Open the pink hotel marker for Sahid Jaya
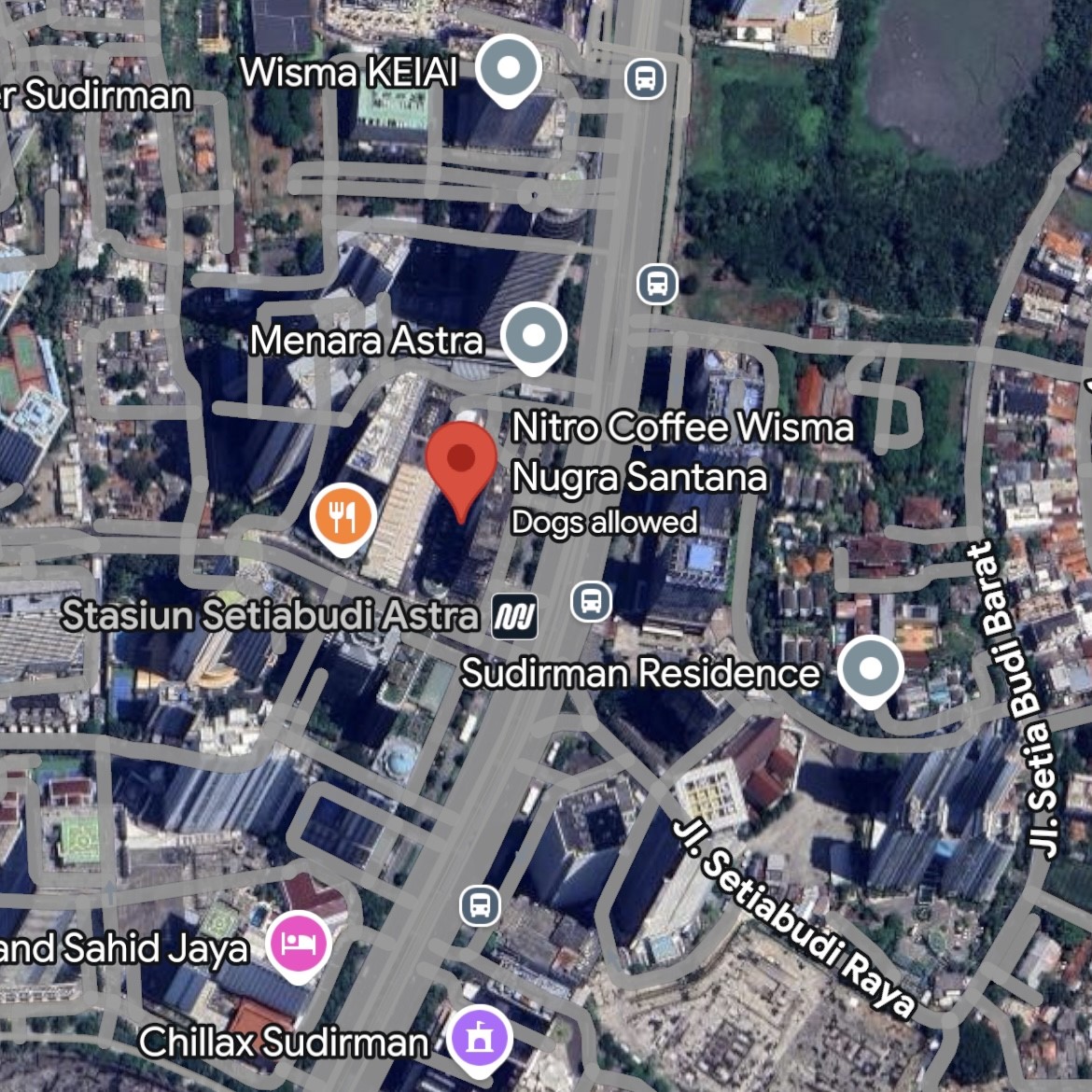The image size is (1092, 1092). pos(299,943)
